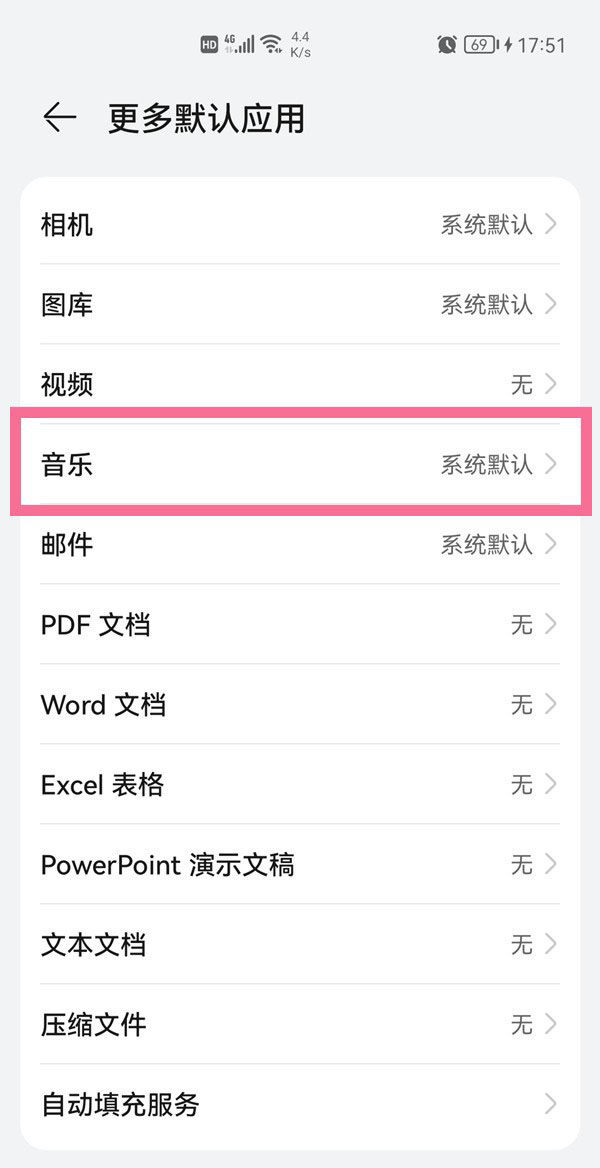Set default app for Excel 表格
The height and width of the screenshot is (1168, 600).
tap(300, 784)
